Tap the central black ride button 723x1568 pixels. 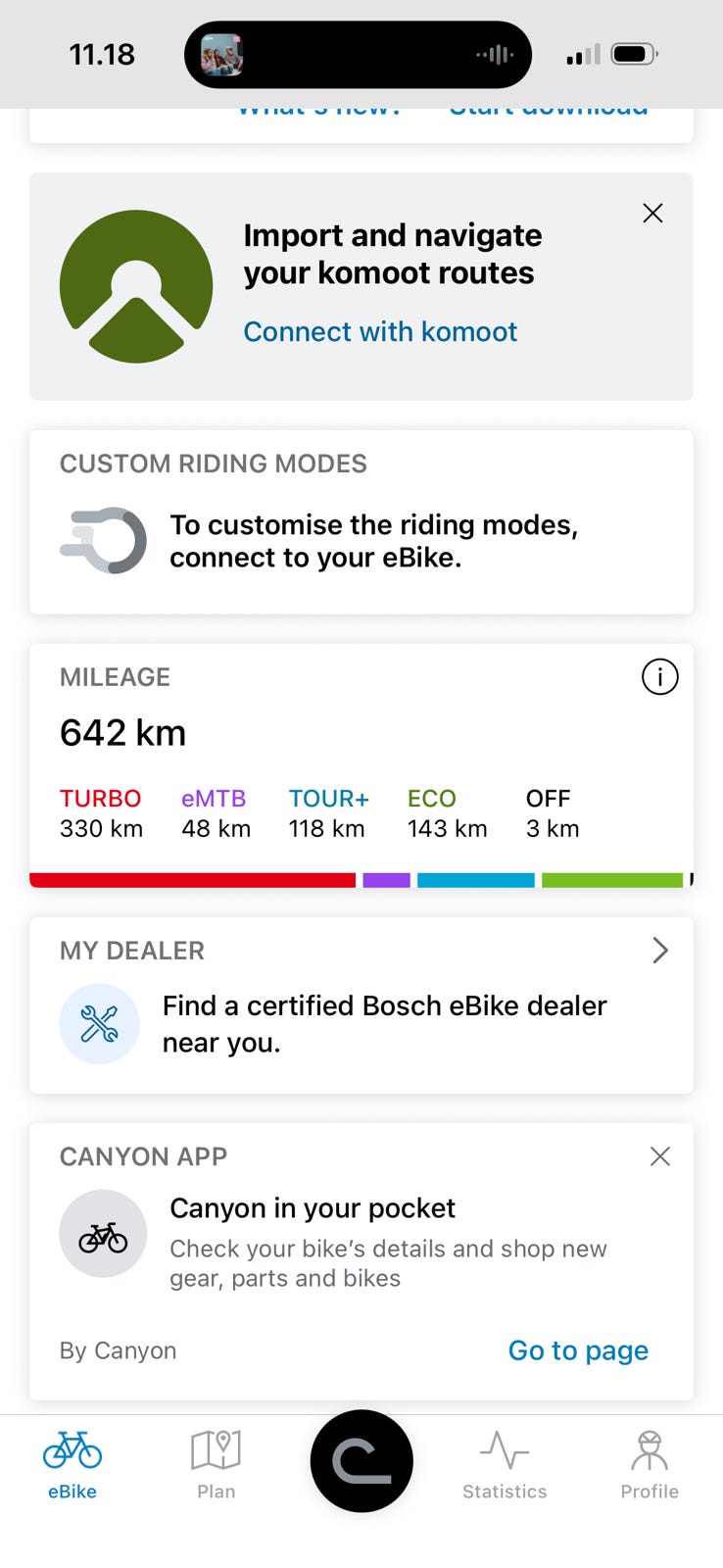pyautogui.click(x=361, y=1460)
